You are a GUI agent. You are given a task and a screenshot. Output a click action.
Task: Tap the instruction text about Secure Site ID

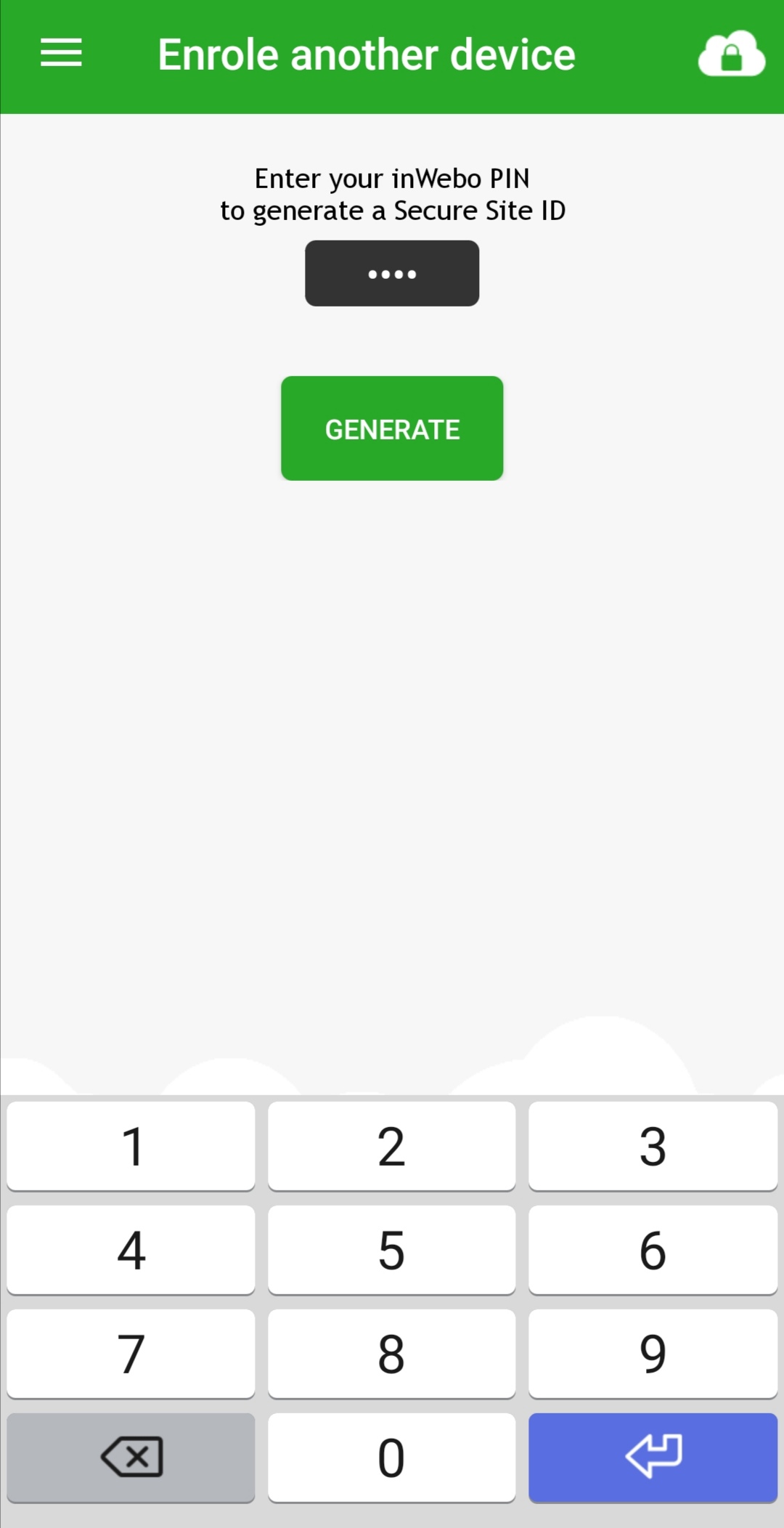pos(392,194)
